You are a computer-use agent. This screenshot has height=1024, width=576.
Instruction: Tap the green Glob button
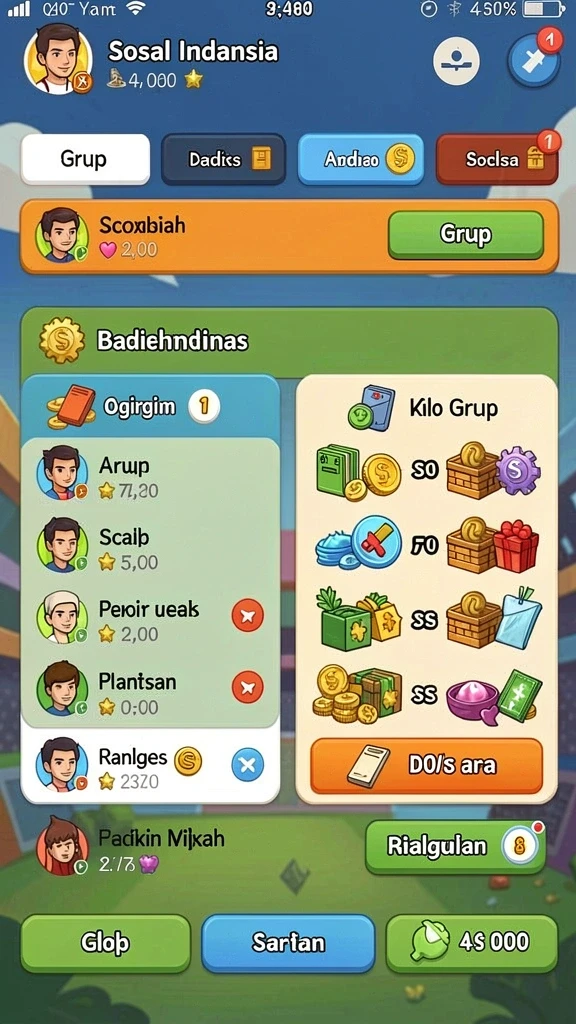[x=105, y=942]
